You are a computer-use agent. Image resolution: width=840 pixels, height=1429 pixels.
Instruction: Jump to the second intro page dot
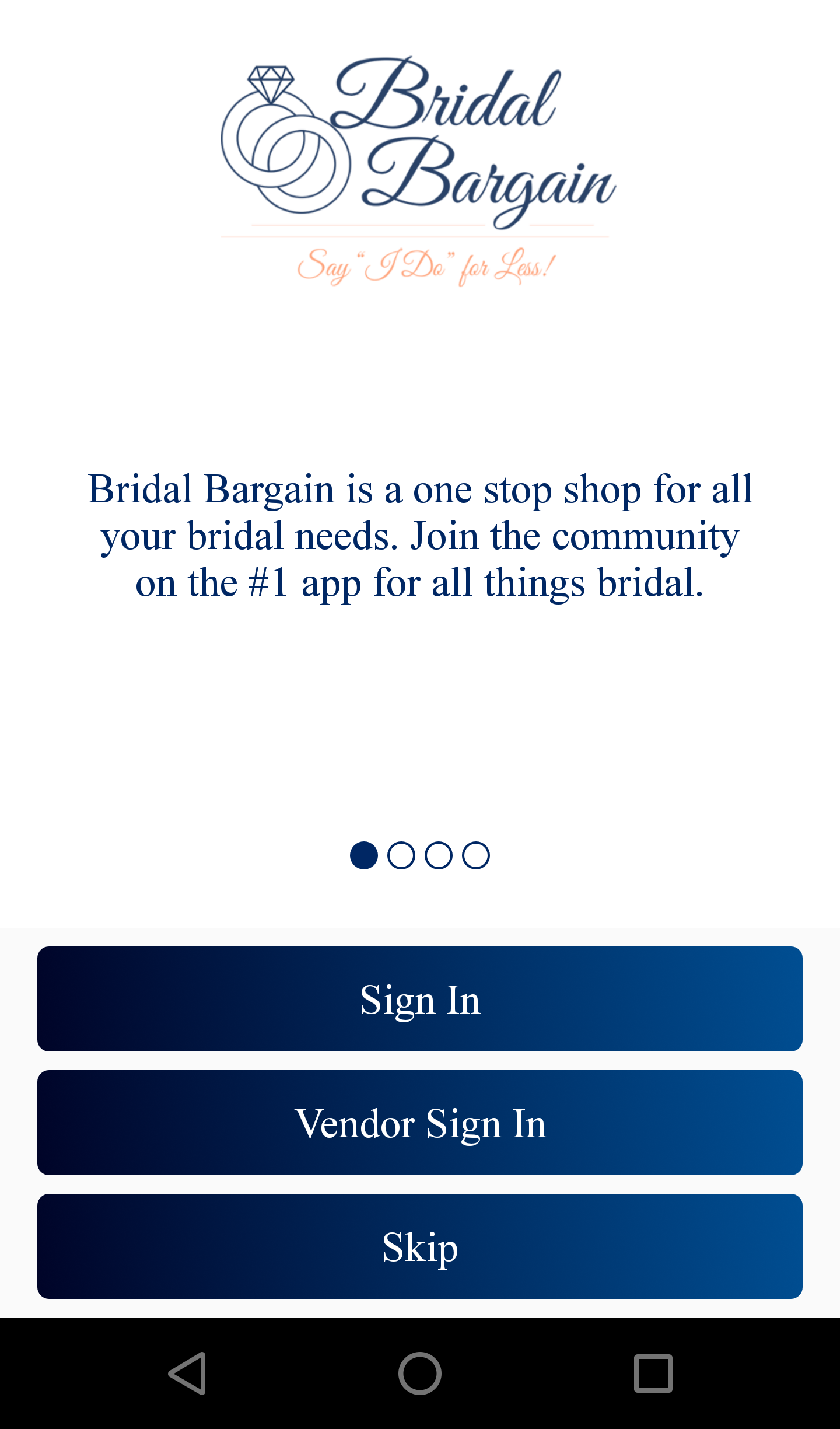coord(401,855)
